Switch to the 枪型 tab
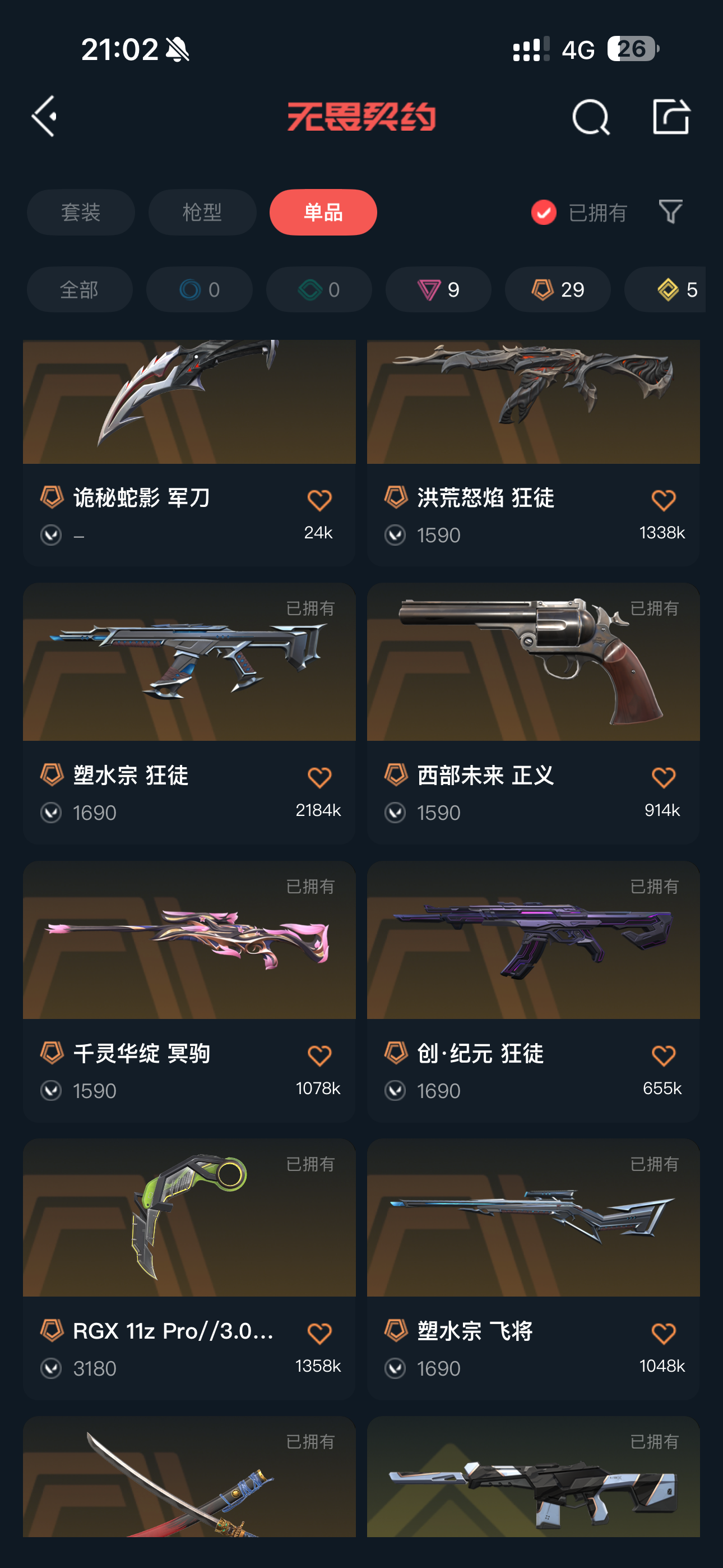This screenshot has width=723, height=1568. point(202,213)
